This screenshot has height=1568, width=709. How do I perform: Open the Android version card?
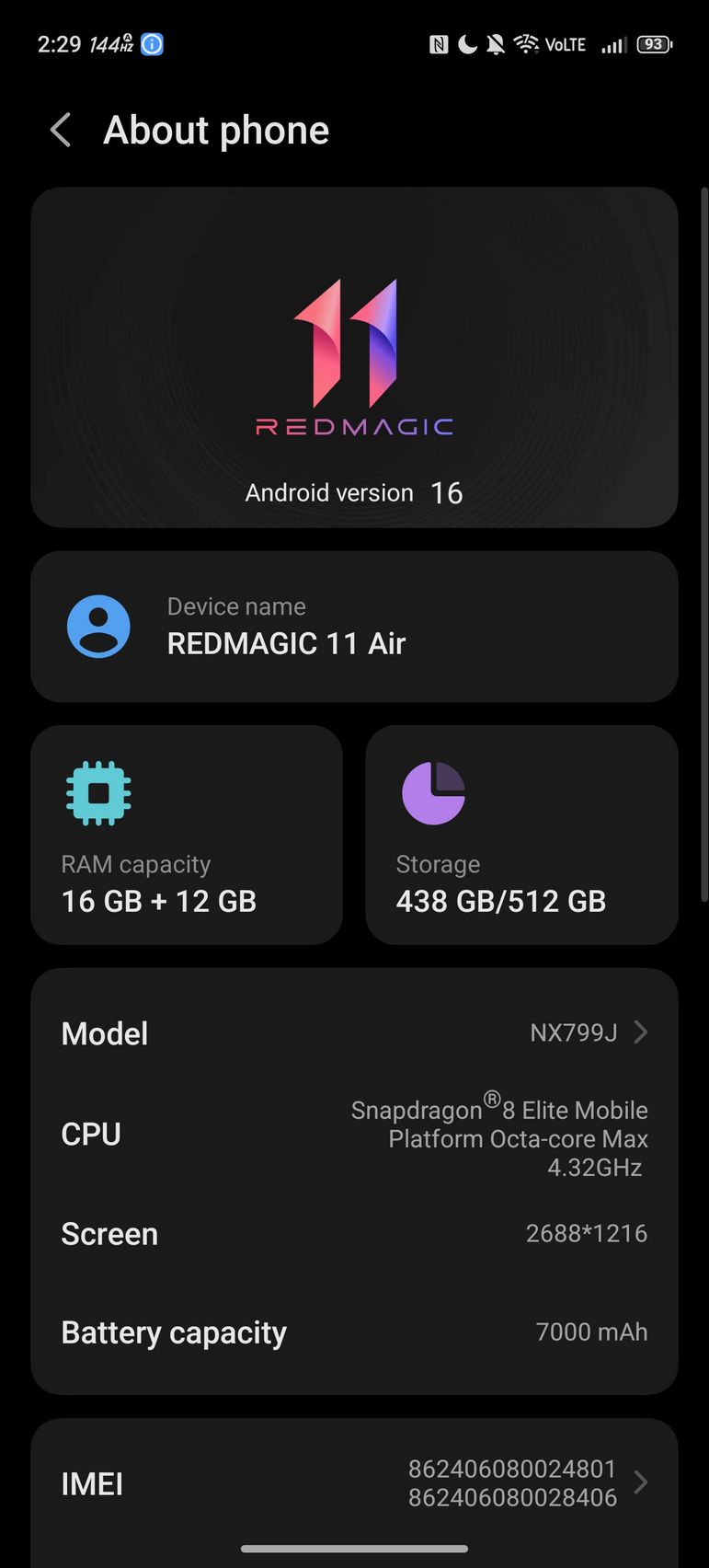(x=354, y=358)
